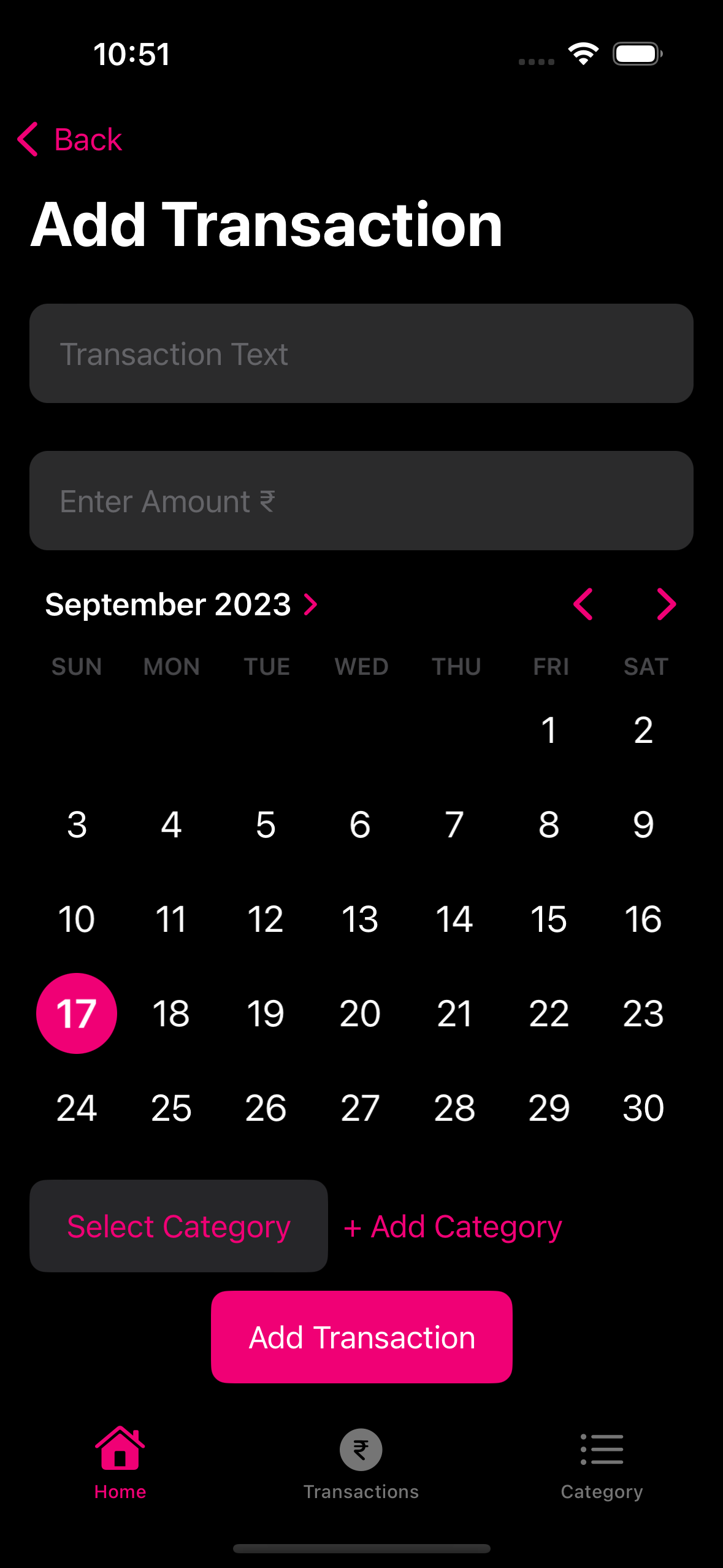Switch to the Transactions tab
The image size is (723, 1568).
coord(361,1463)
